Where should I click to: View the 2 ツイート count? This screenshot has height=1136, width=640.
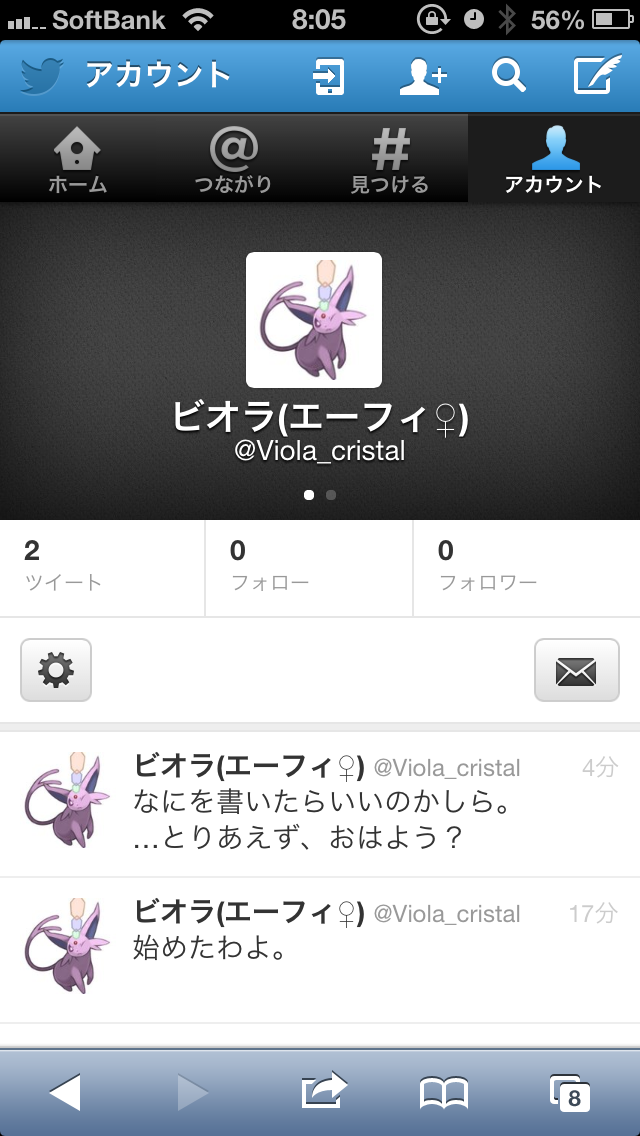click(102, 568)
